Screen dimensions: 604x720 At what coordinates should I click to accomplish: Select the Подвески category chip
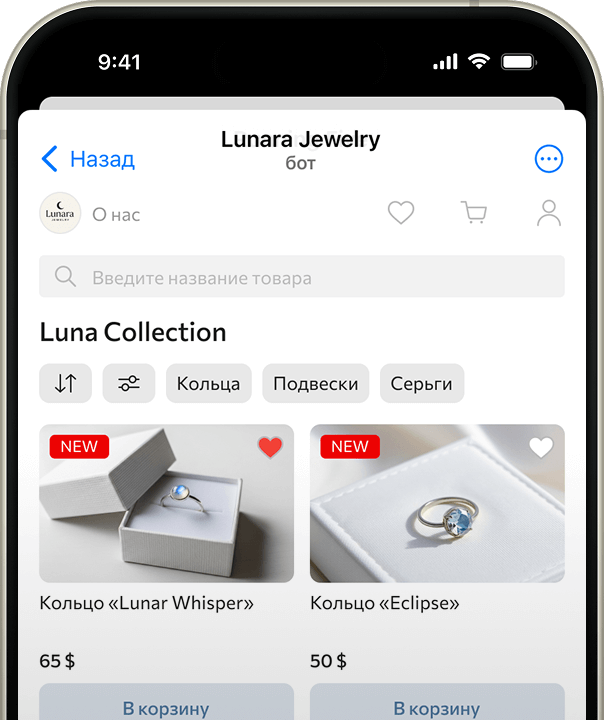316,383
